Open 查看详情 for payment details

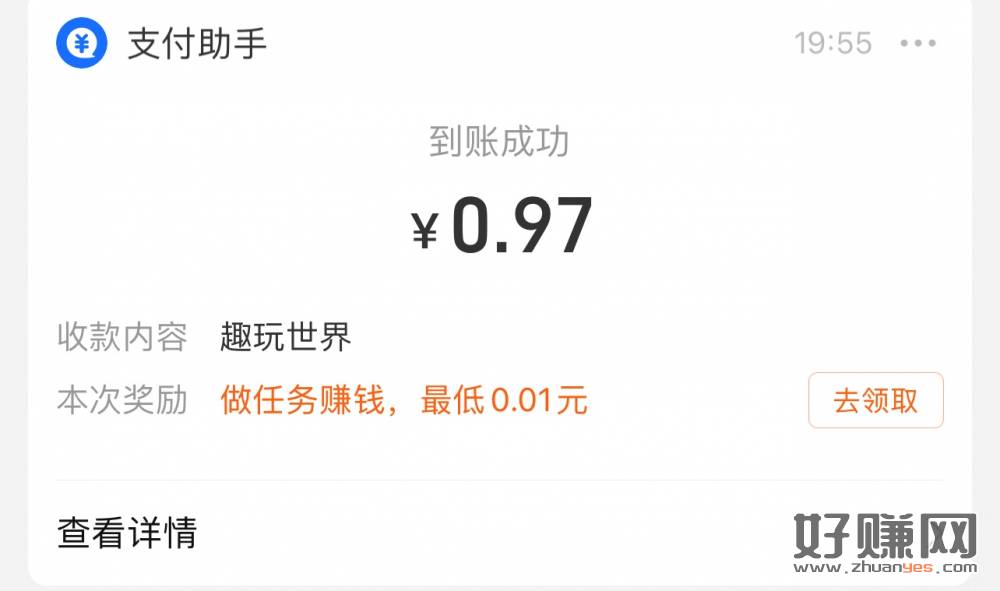[x=127, y=532]
